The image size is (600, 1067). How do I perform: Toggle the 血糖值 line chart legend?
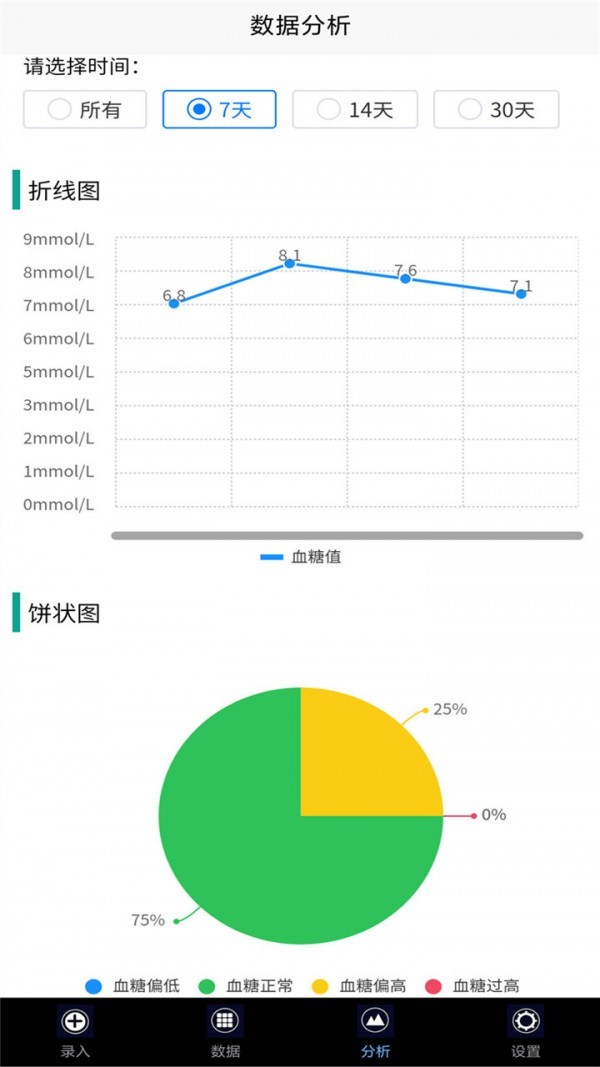tap(301, 557)
